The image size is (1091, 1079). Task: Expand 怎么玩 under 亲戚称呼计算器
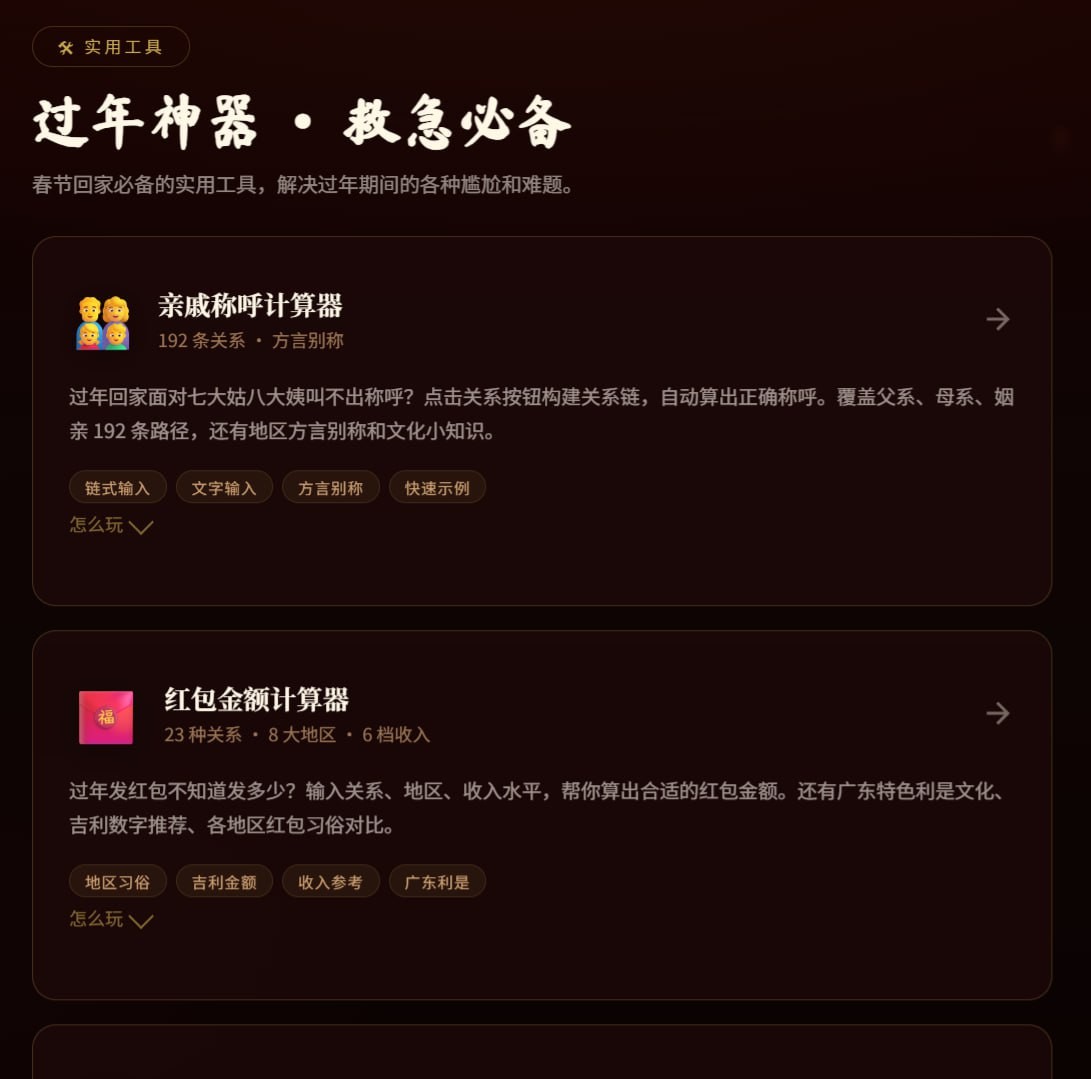click(111, 525)
